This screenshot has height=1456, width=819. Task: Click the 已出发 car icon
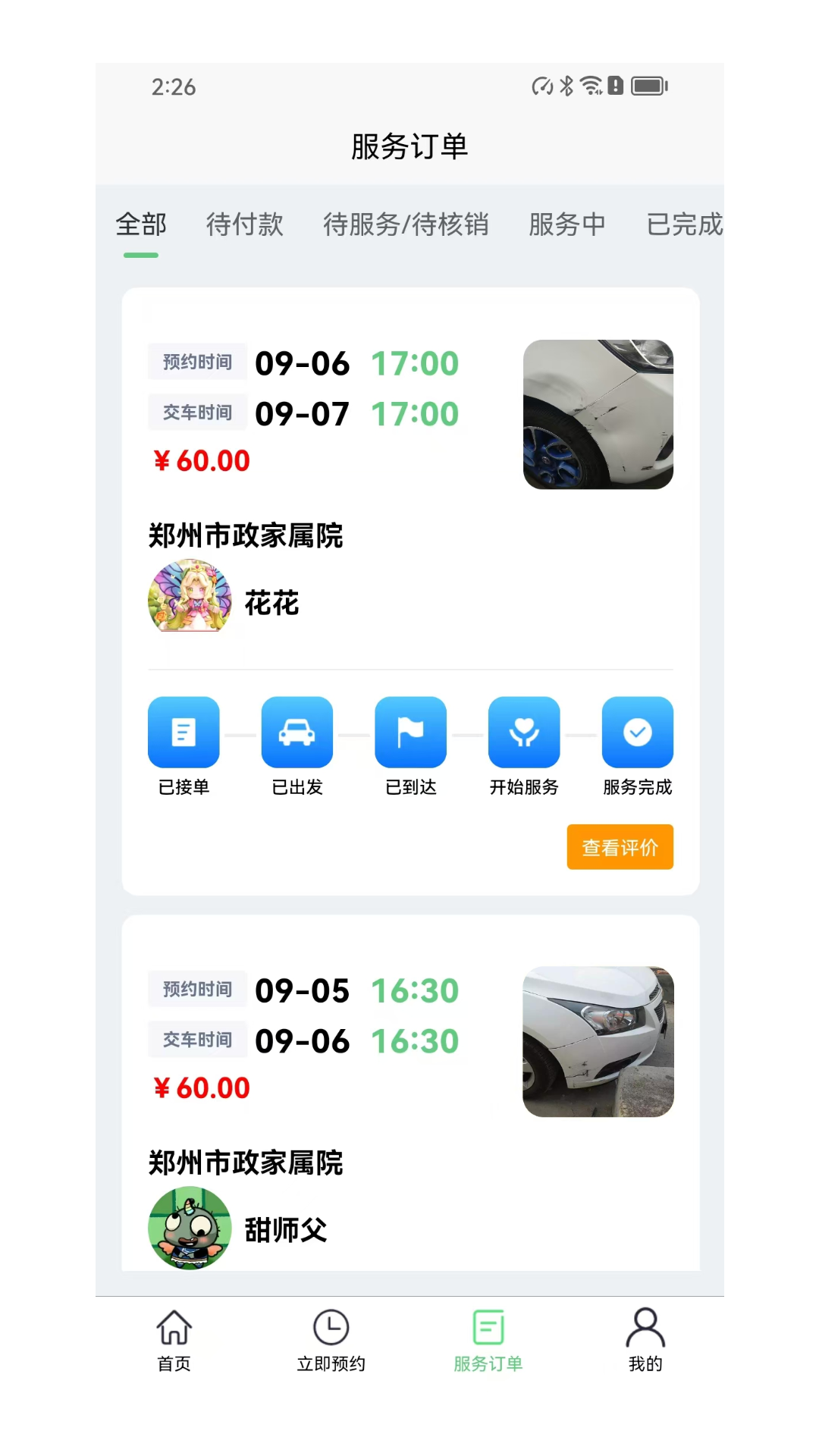click(297, 732)
